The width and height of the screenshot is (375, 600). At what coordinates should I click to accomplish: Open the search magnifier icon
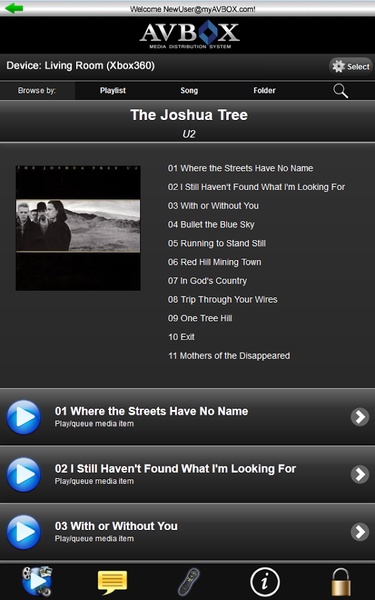coord(340,91)
